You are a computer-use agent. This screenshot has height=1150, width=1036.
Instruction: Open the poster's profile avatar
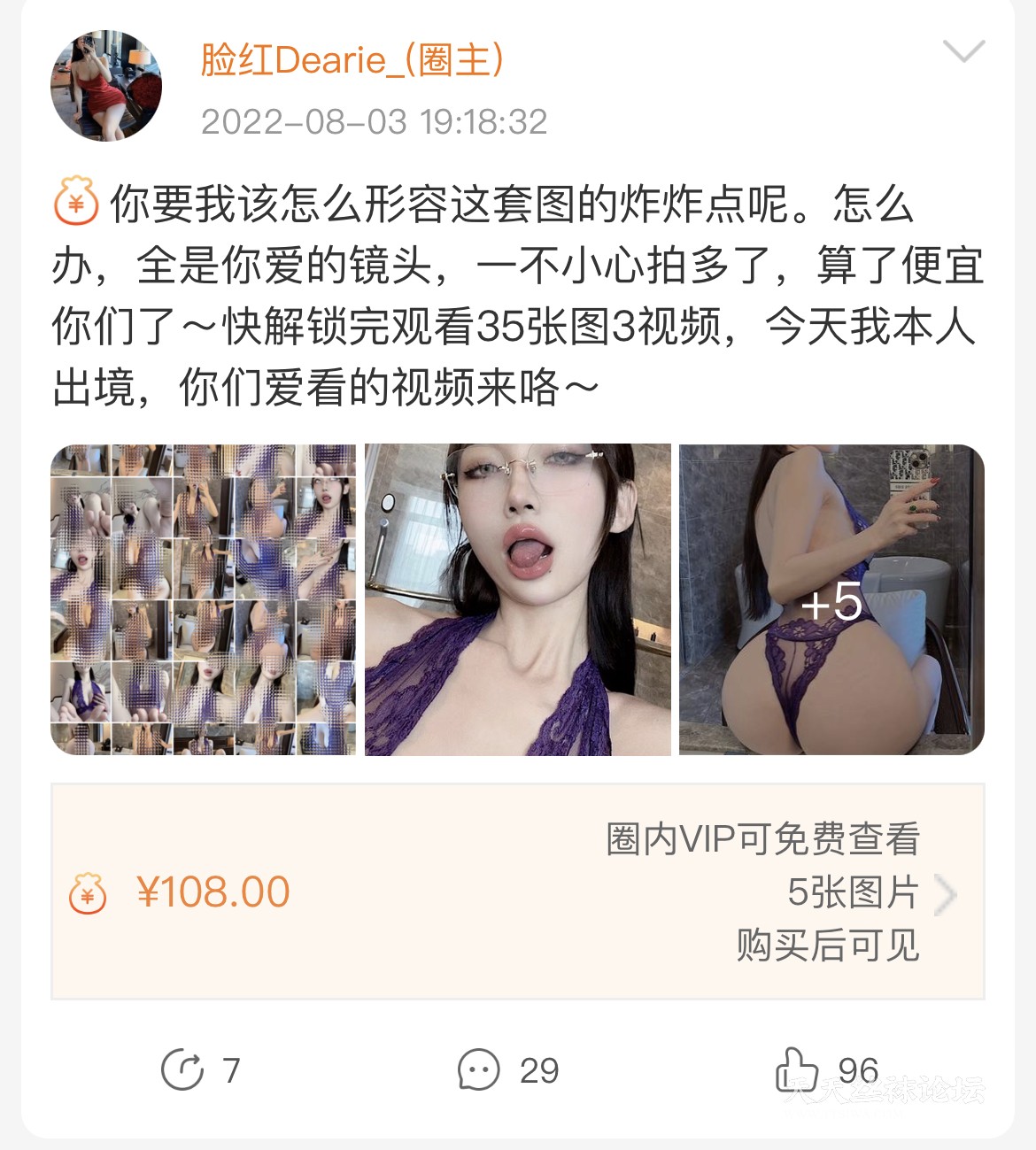(x=106, y=86)
